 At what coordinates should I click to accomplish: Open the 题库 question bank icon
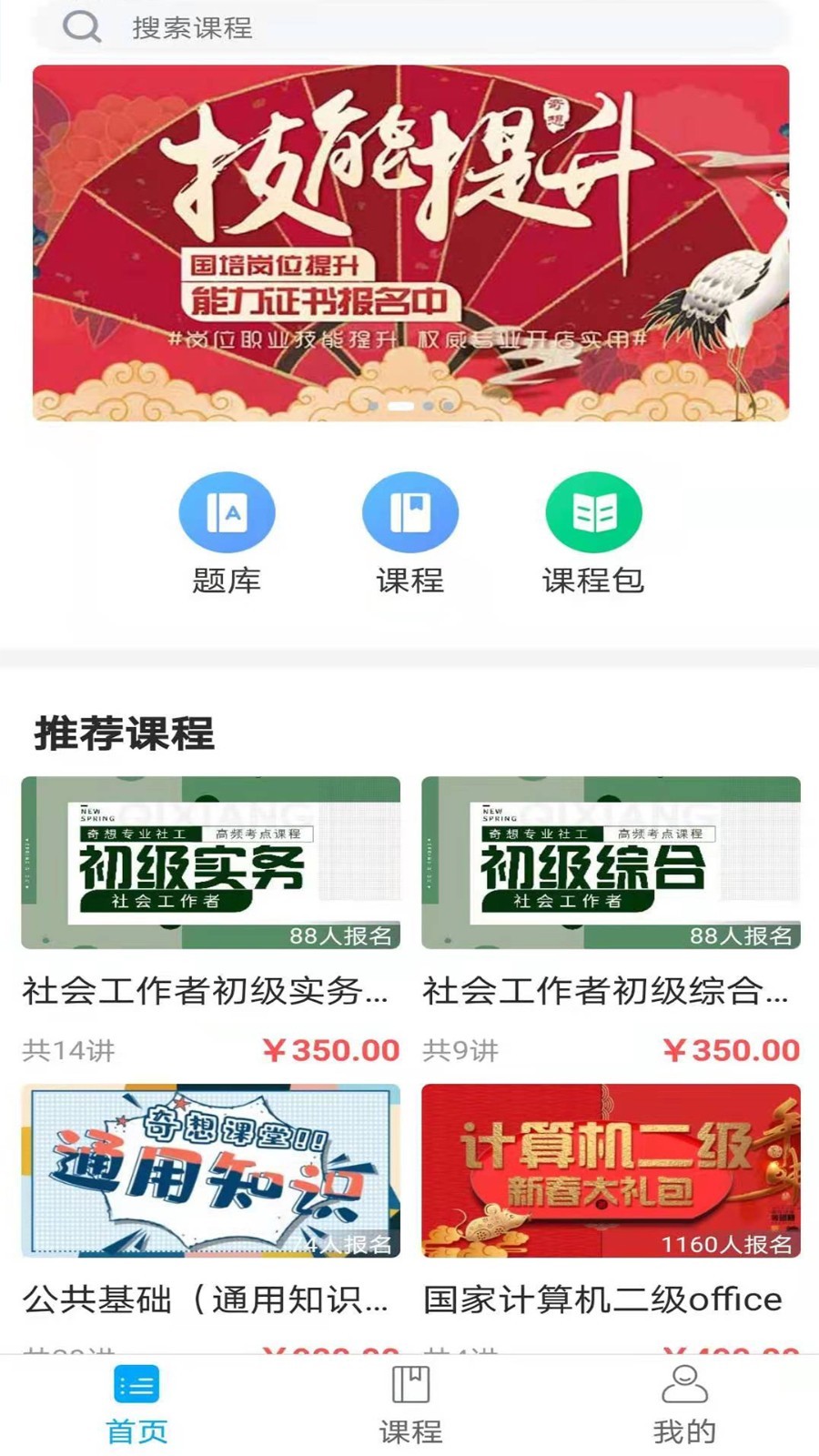coord(228,511)
